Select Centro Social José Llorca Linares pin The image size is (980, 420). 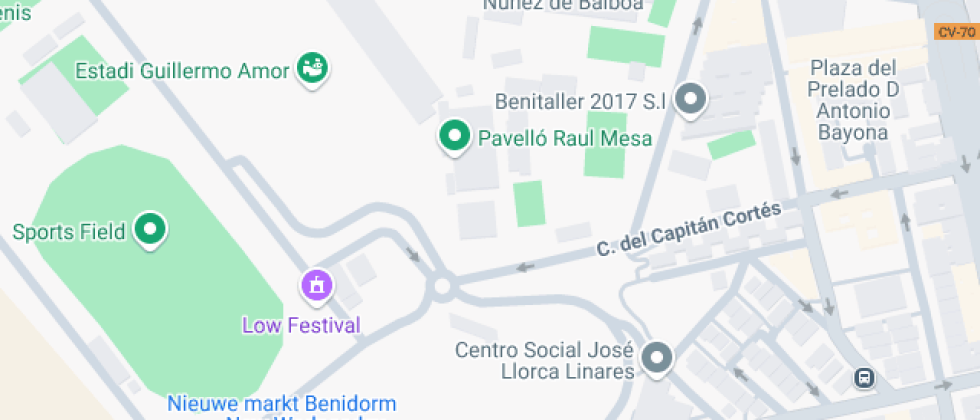[x=656, y=357]
